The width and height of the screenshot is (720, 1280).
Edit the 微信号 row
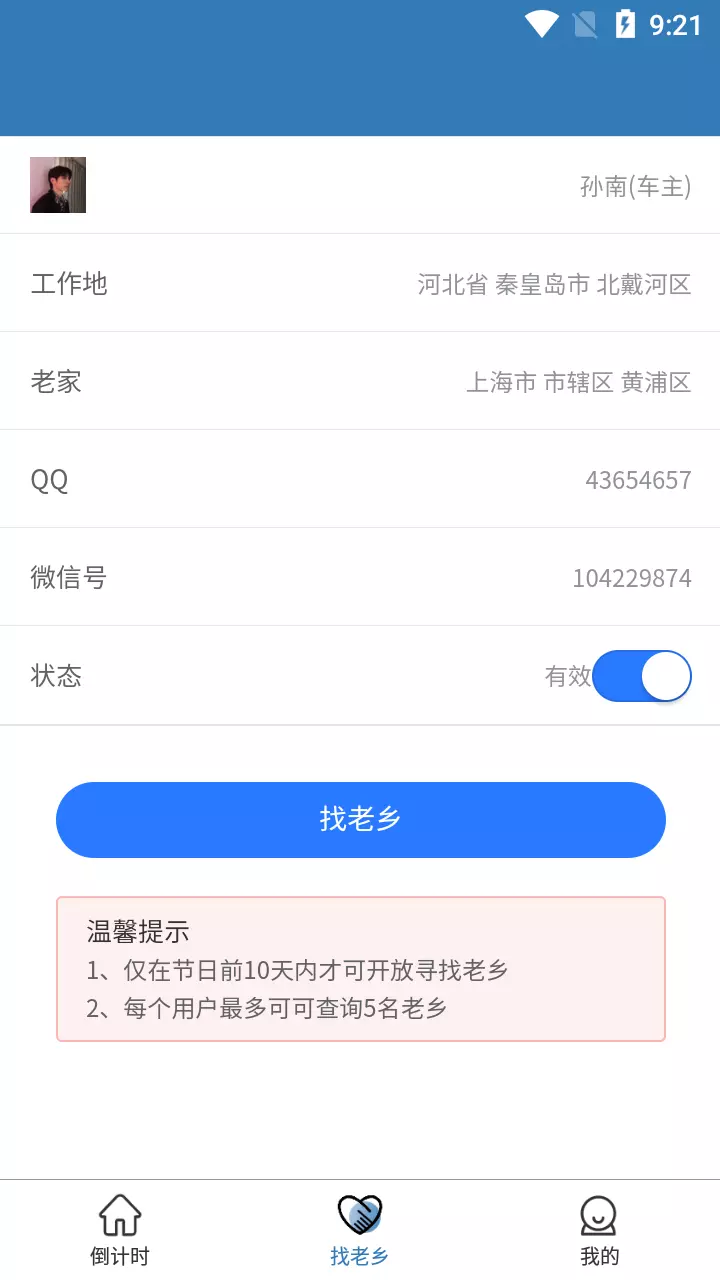coord(360,578)
